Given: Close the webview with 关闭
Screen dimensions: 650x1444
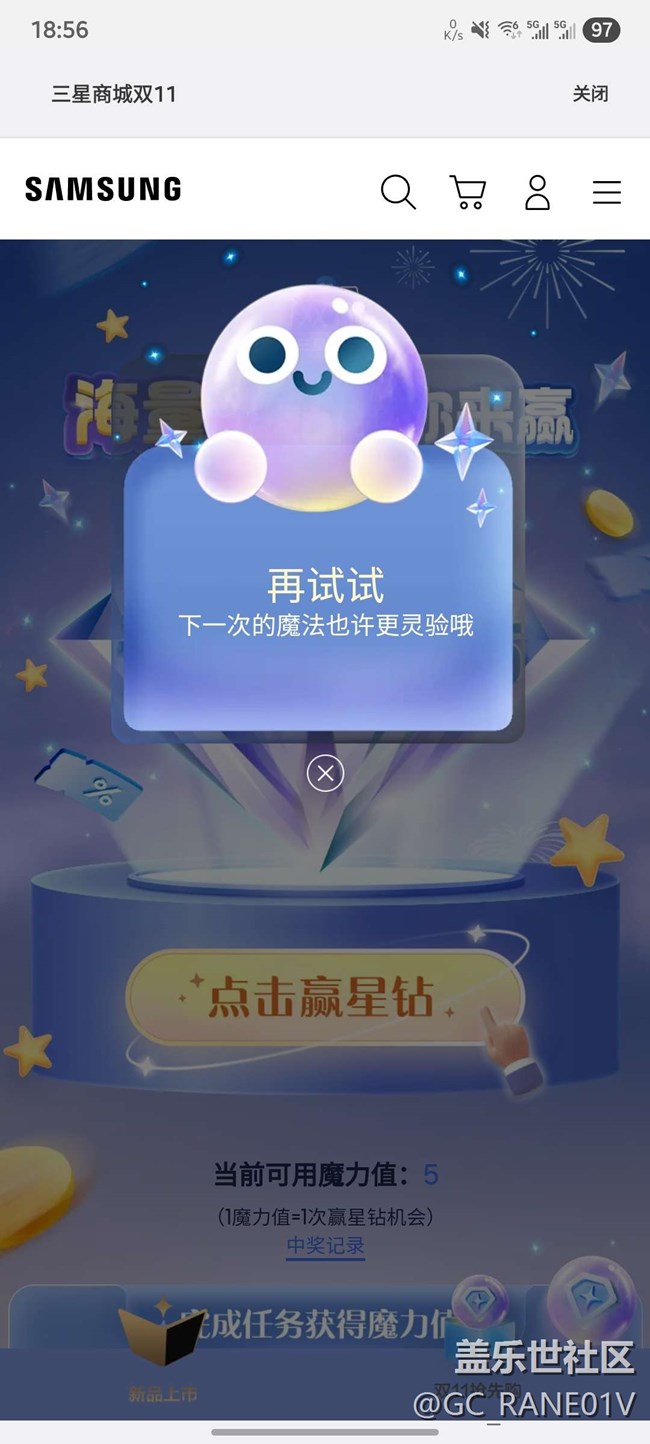Looking at the screenshot, I should (x=590, y=94).
